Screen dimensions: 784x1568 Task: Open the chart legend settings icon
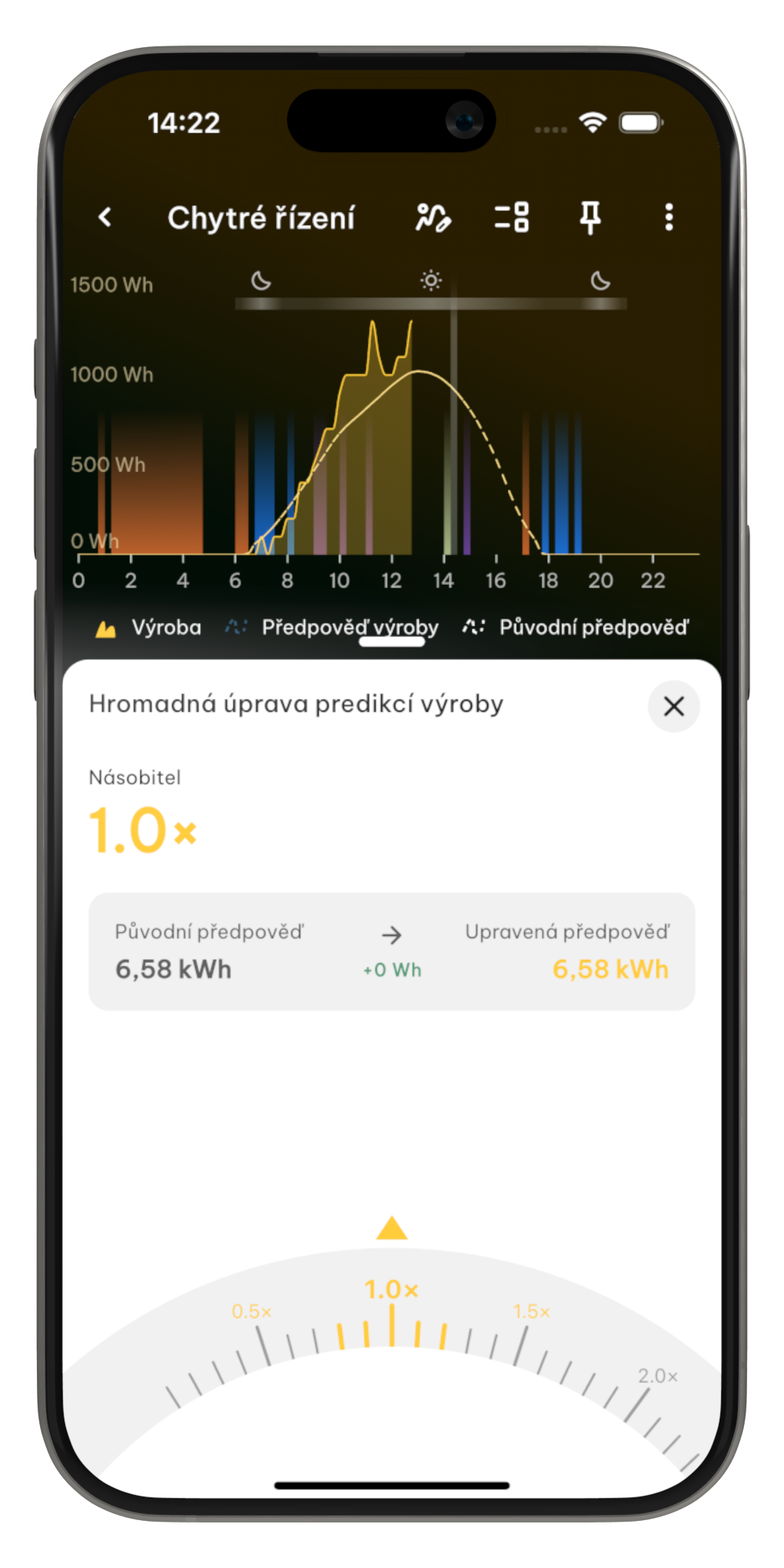coord(510,218)
